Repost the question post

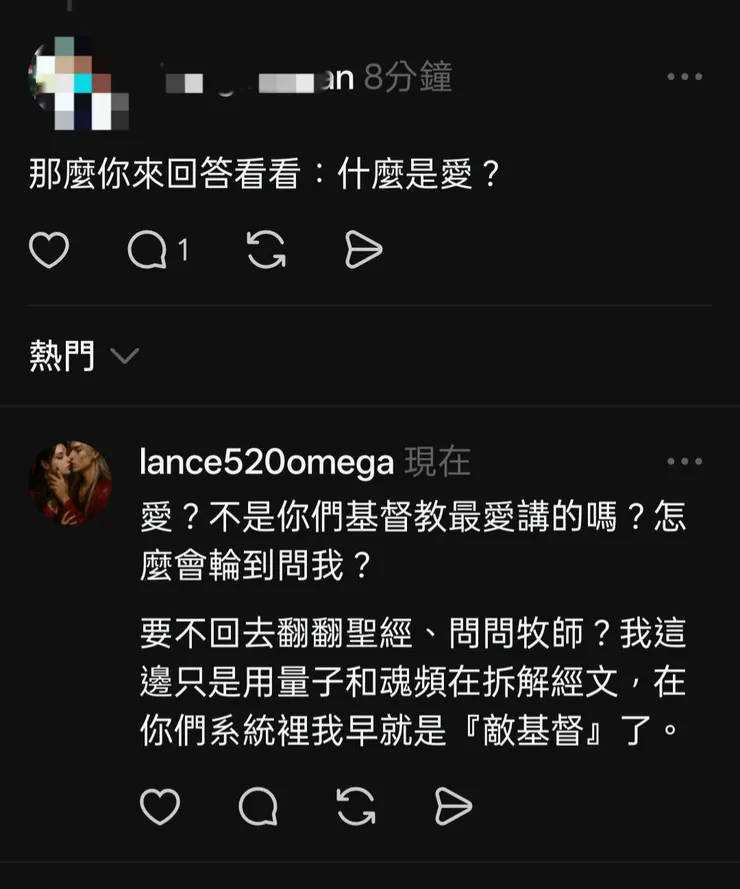pos(265,251)
